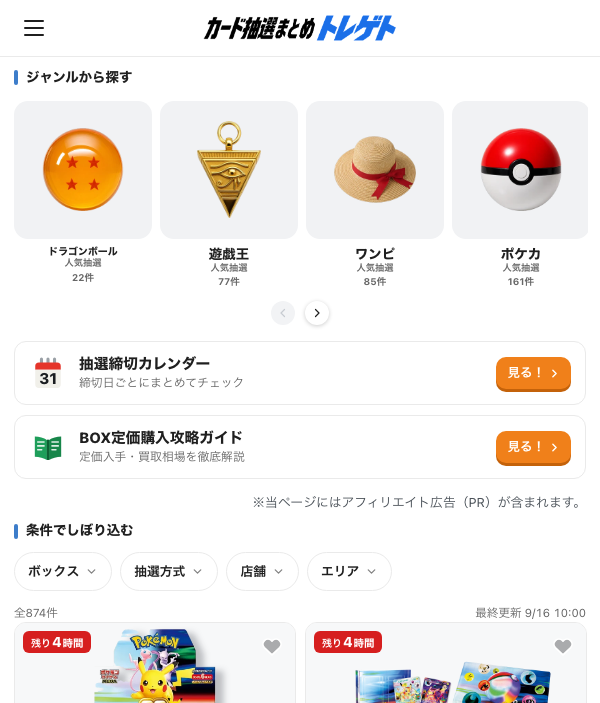Screen dimensions: 600x703
Task: Open the hamburger menu
Action: [34, 28]
